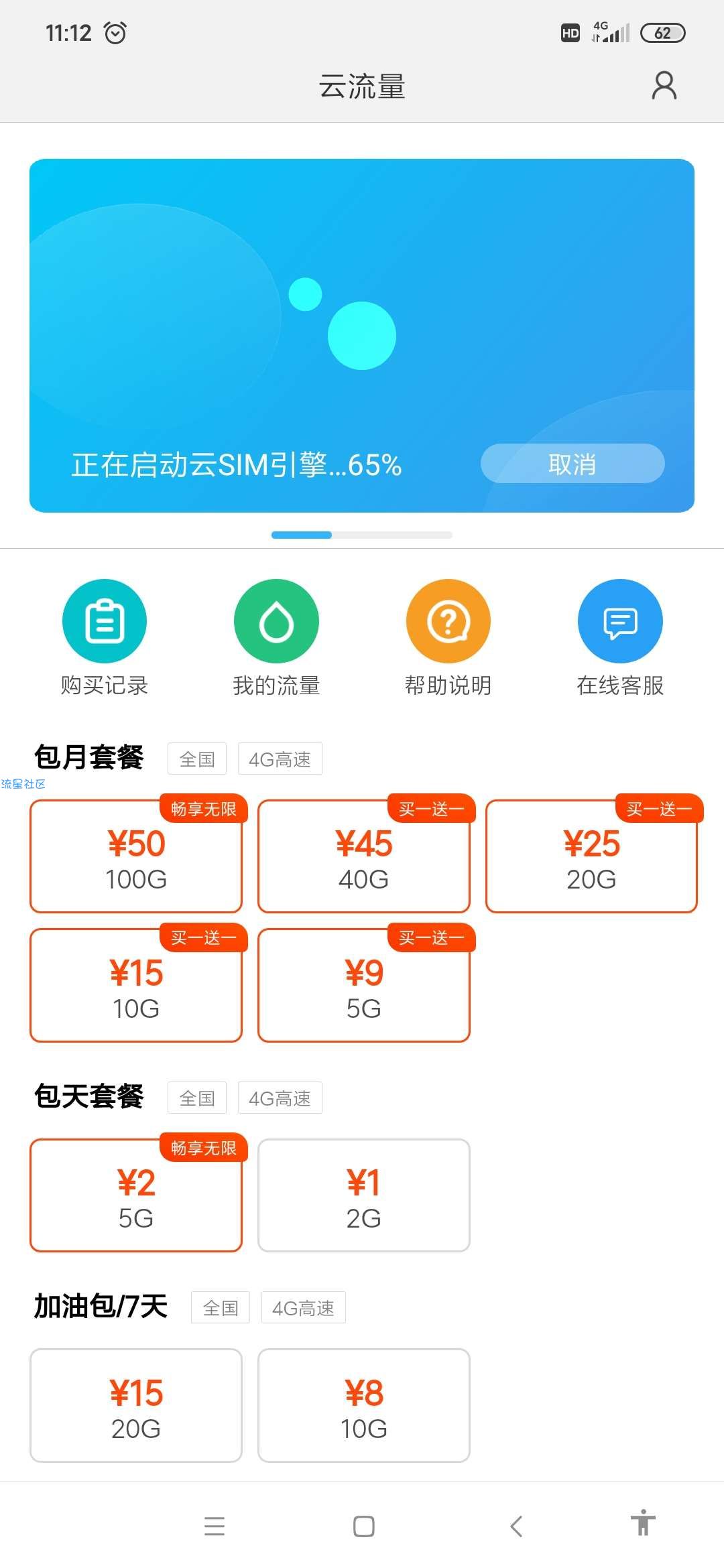Select the ¥1 2G daily plan
This screenshot has width=724, height=1568.
coord(364,1196)
